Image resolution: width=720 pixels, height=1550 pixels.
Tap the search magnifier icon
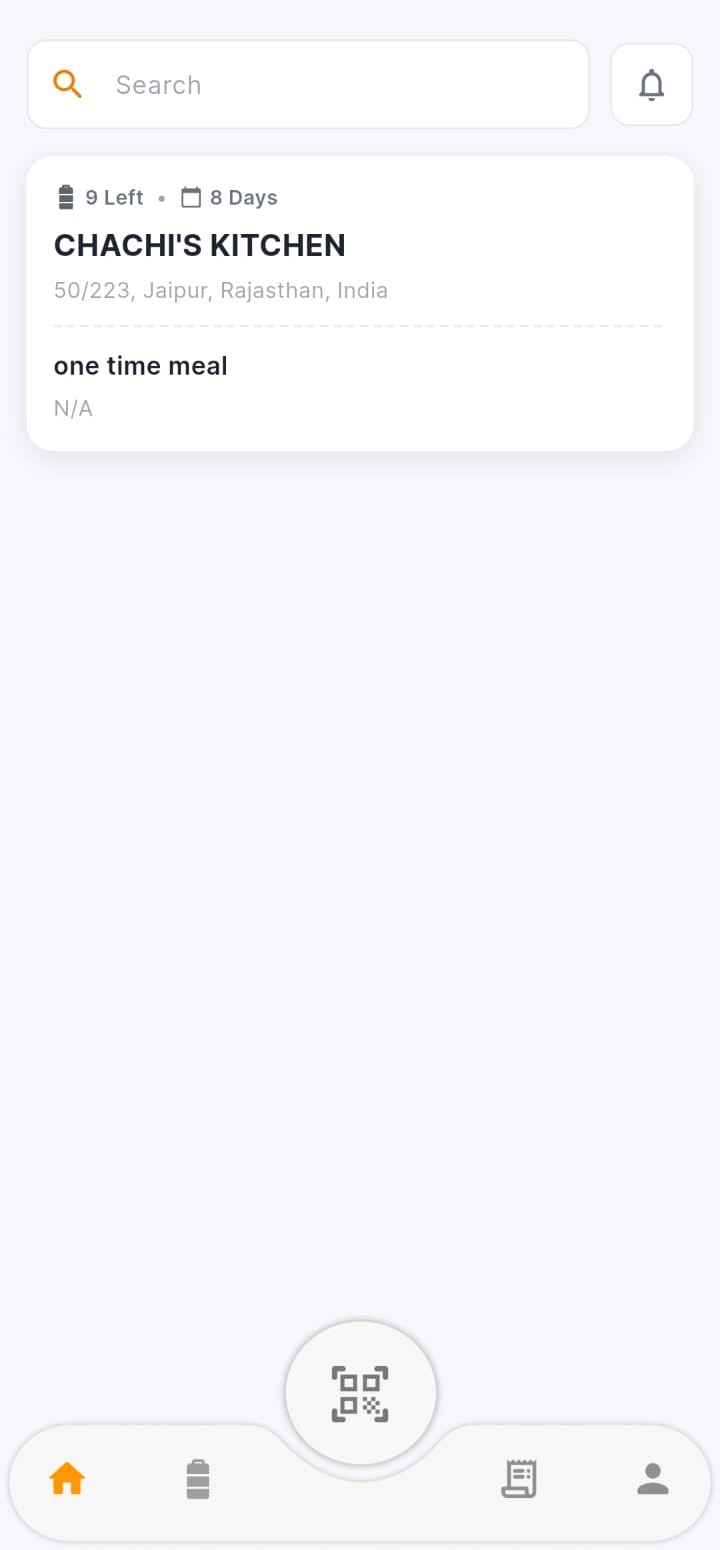[67, 84]
